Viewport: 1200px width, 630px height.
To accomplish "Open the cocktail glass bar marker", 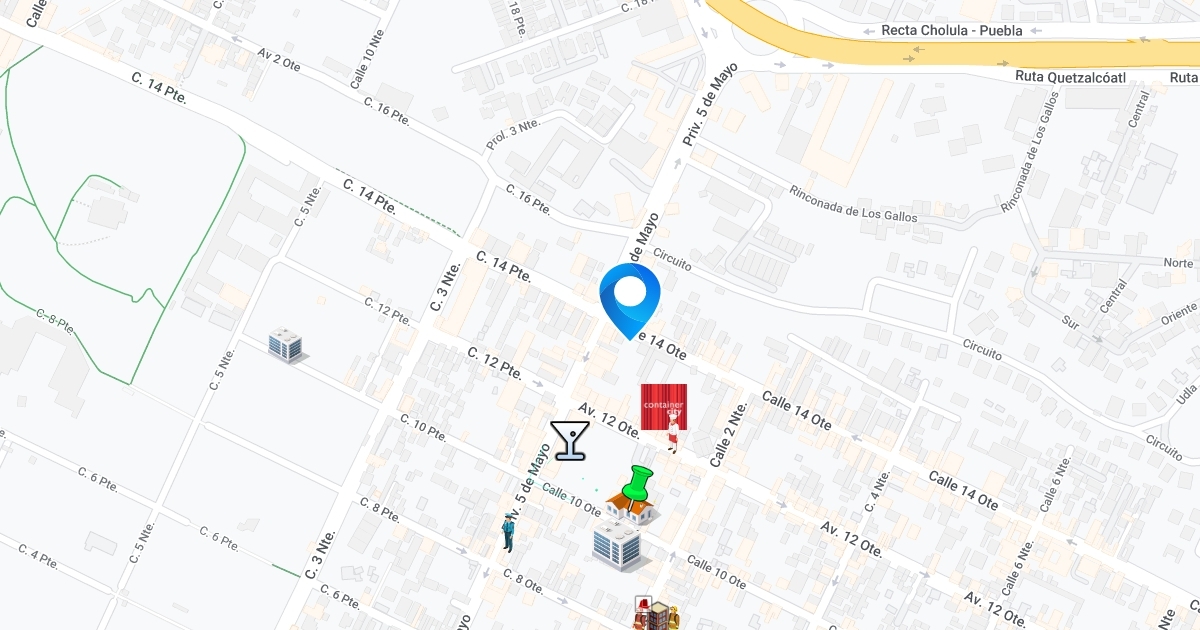I will tap(570, 441).
